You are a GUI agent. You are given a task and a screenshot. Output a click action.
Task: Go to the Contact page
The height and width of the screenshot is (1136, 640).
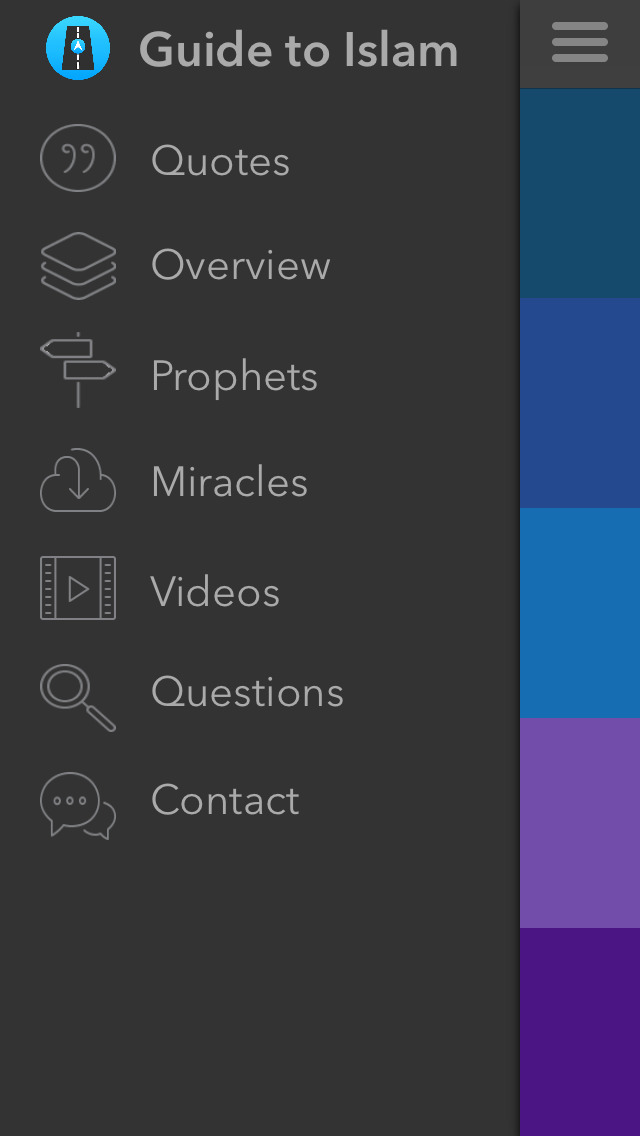[x=259, y=802]
